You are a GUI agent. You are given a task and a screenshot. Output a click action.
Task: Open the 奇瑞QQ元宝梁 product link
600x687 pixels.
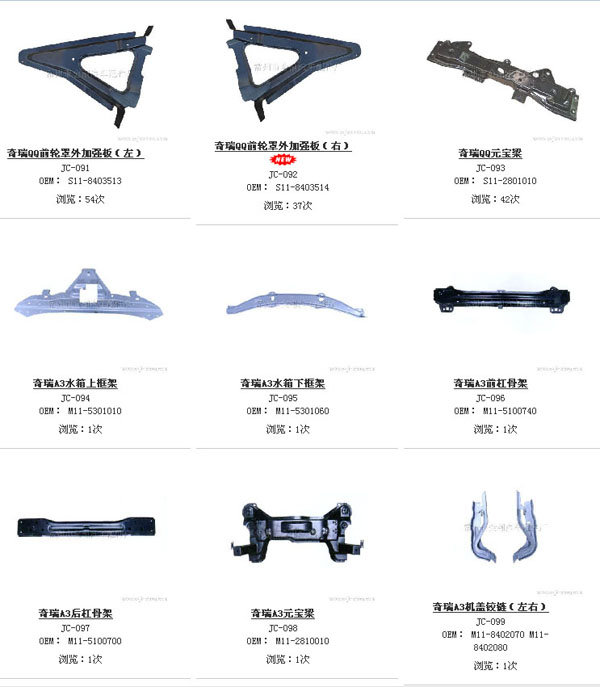[490, 154]
